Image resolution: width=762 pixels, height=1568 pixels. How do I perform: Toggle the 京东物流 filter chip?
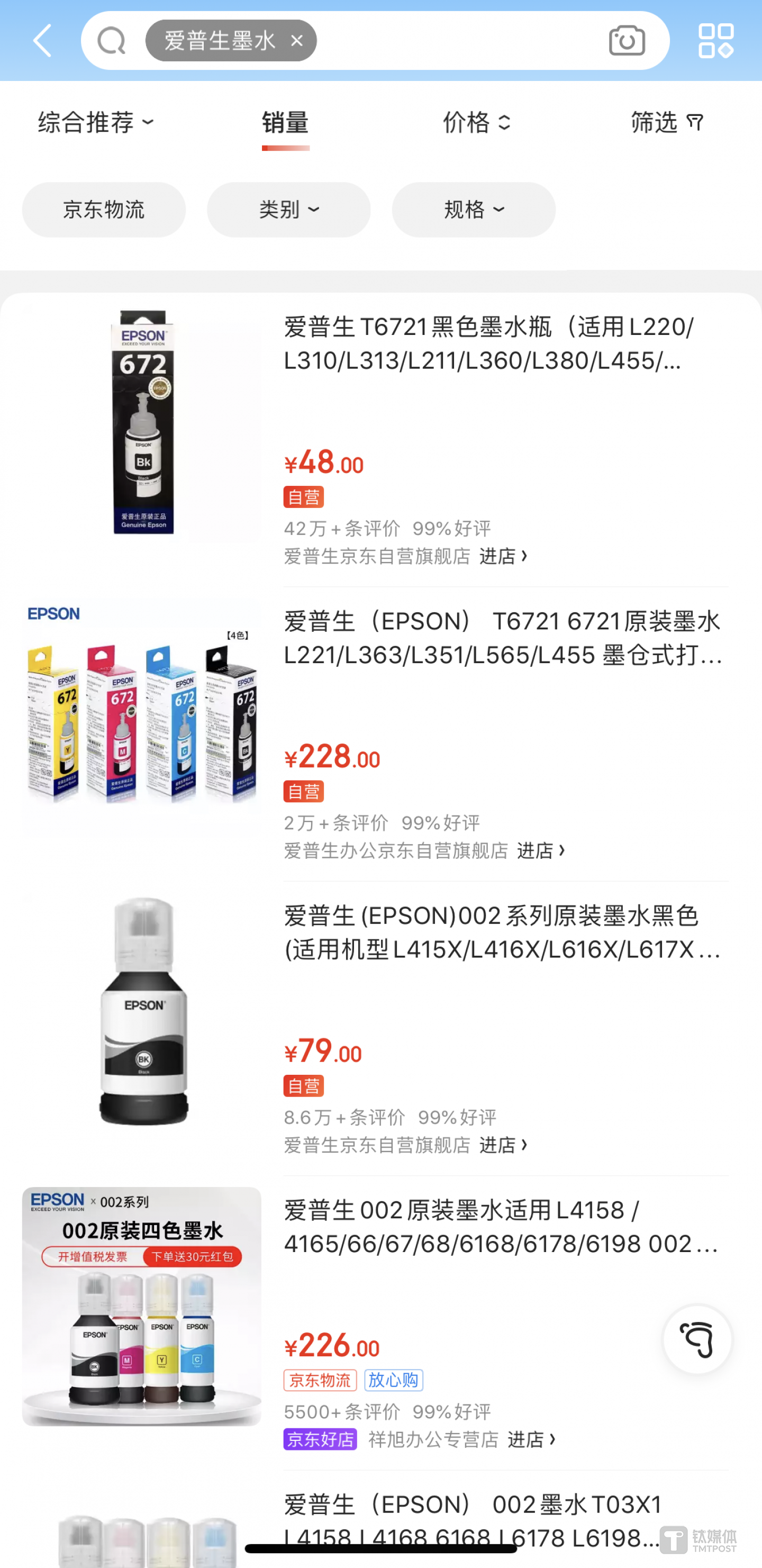pos(104,210)
